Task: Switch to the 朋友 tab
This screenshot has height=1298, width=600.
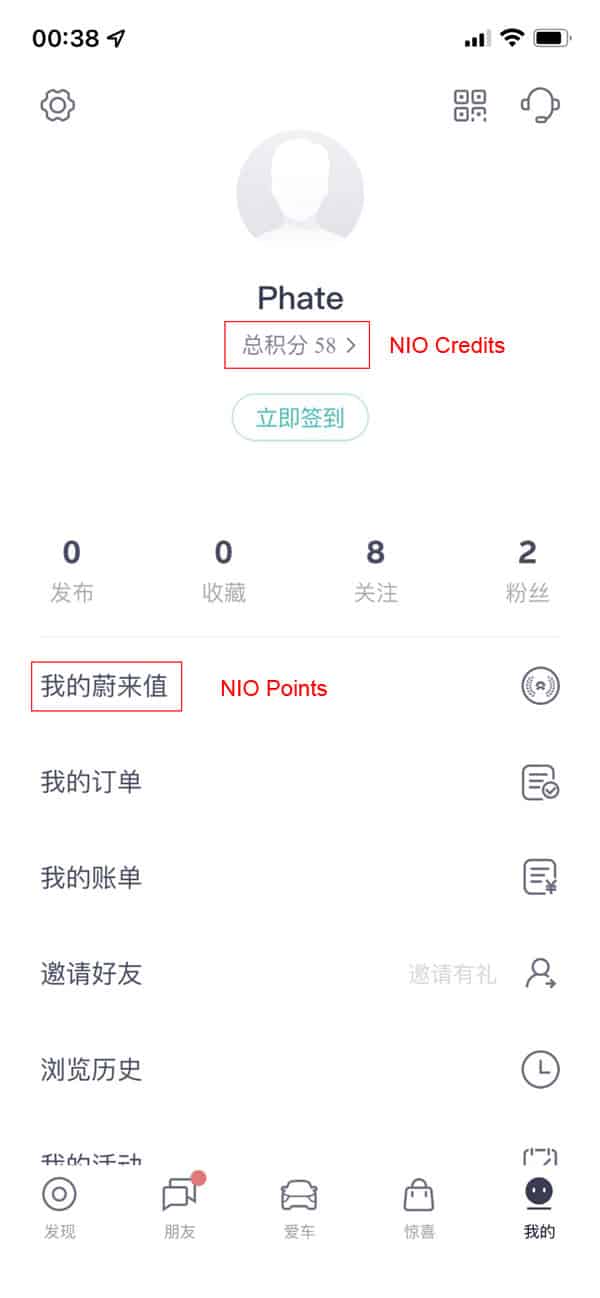Action: [x=180, y=1207]
